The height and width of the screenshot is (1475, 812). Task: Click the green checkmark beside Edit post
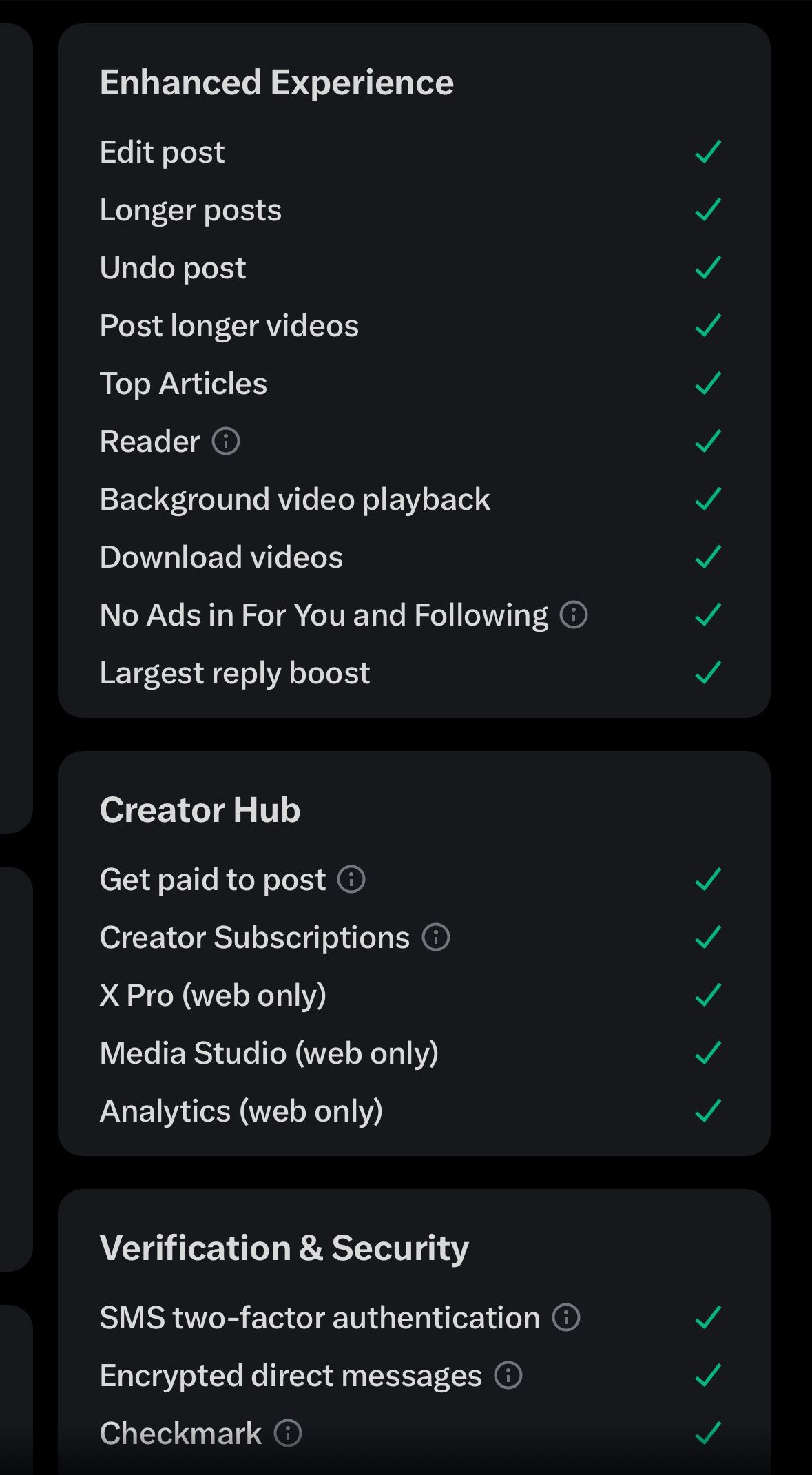(x=708, y=151)
